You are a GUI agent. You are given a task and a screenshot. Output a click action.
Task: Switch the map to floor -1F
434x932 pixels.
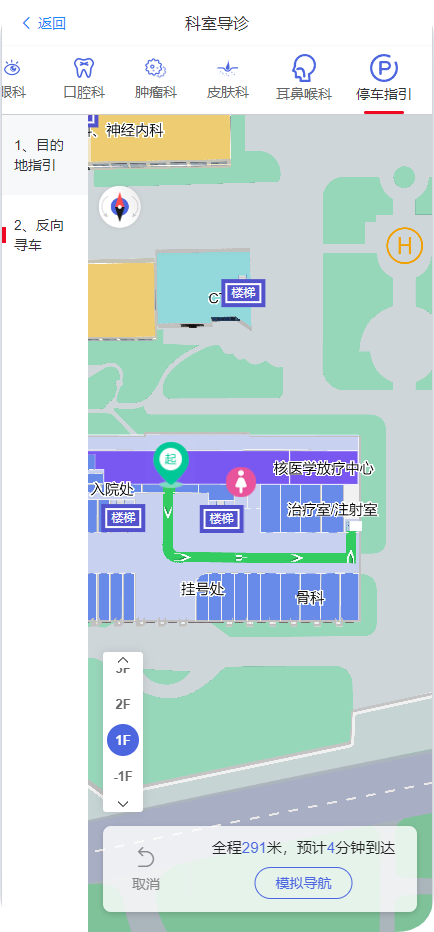(123, 776)
